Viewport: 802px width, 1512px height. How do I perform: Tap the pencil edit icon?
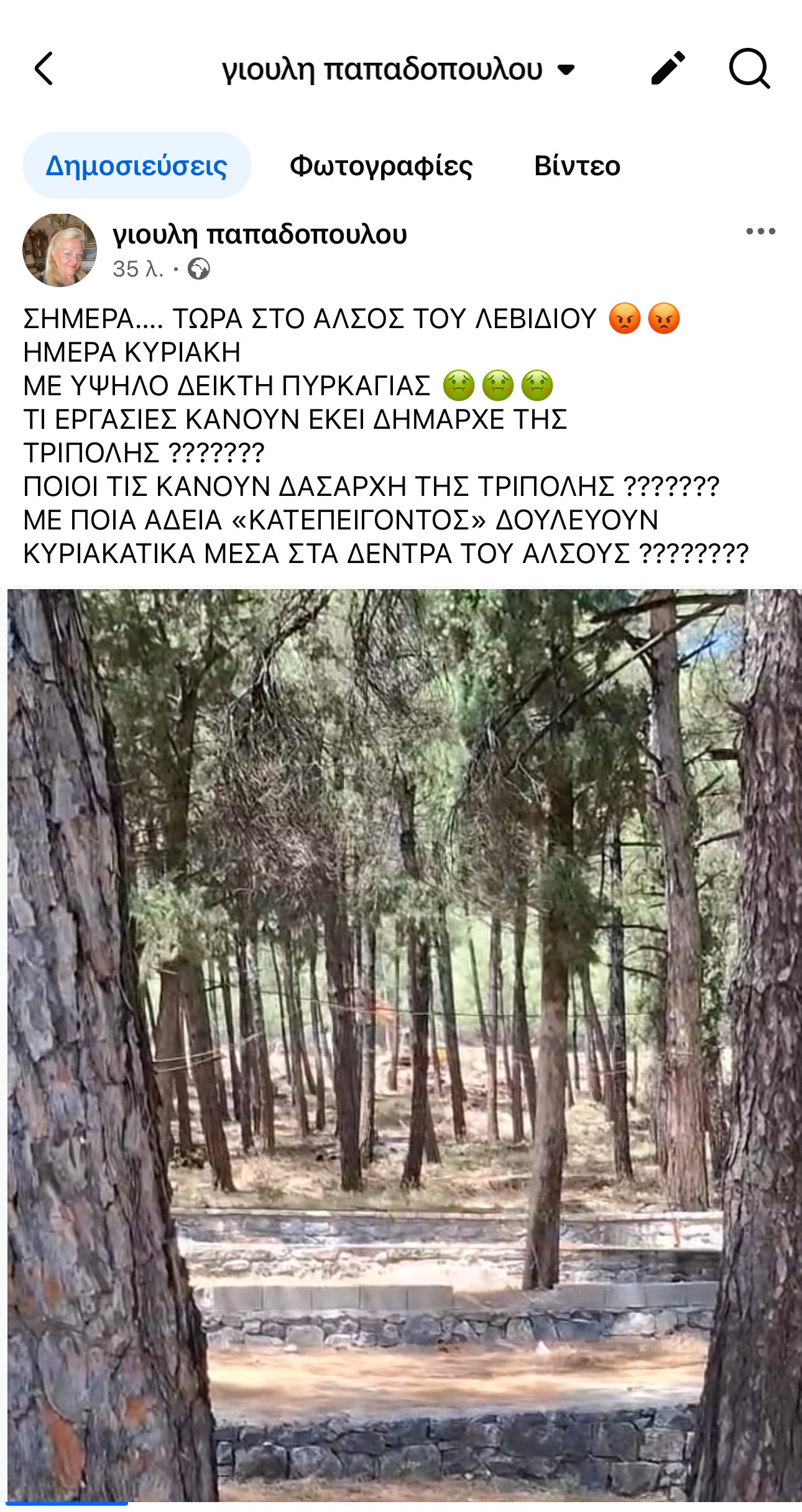(668, 68)
